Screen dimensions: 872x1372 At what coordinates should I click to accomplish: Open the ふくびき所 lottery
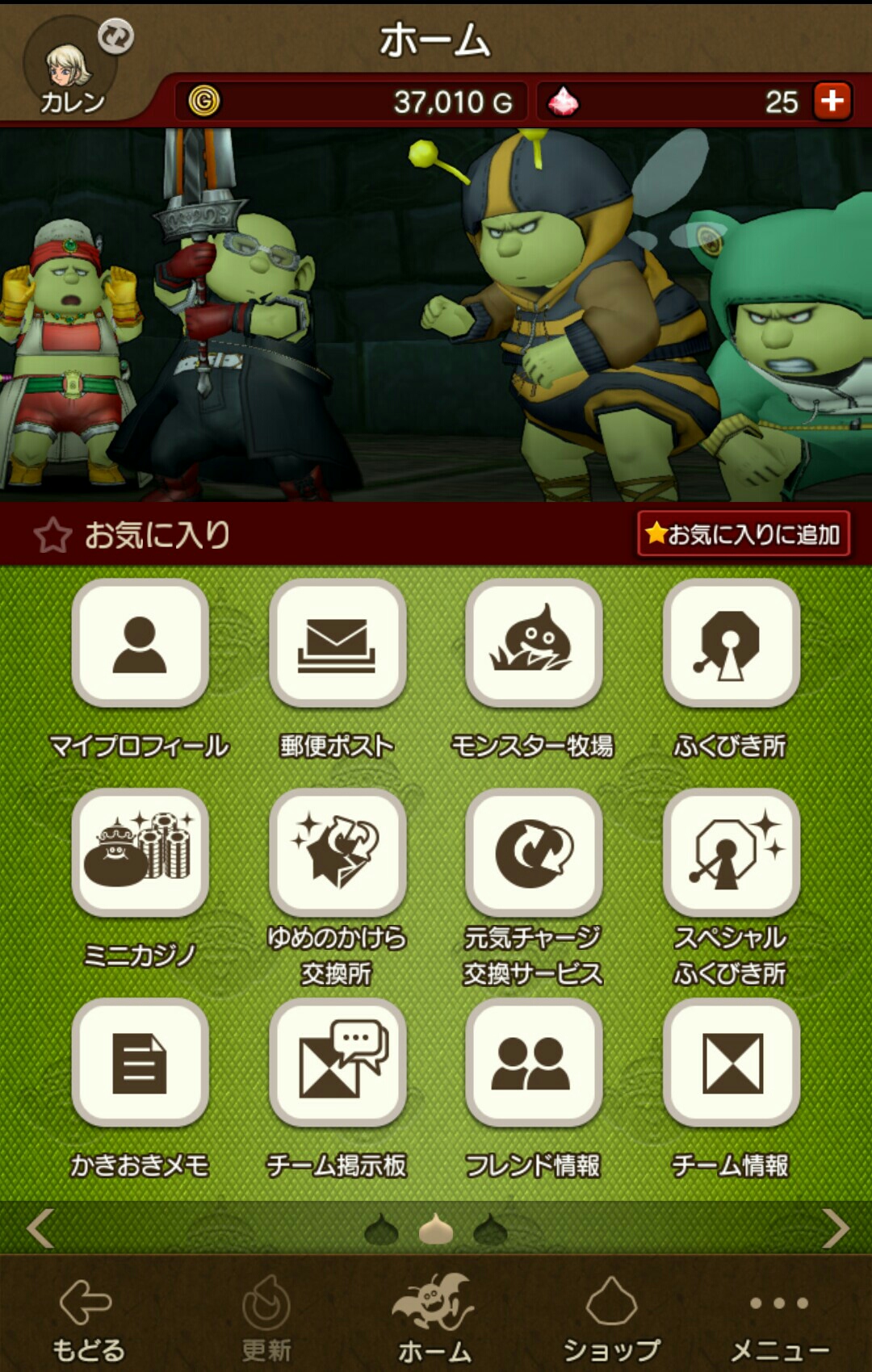pyautogui.click(x=731, y=644)
